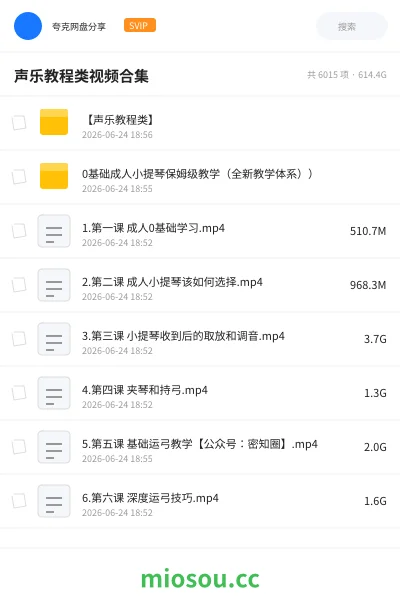Mark the checkbox next to 3.第三课 file

[x=19, y=339]
